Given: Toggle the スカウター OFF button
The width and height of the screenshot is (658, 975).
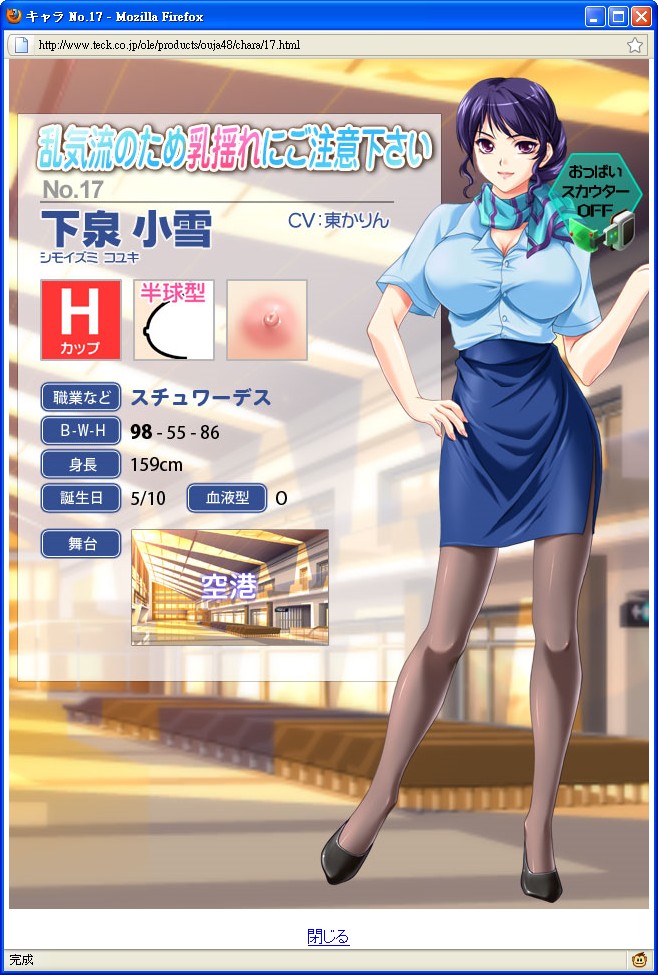Looking at the screenshot, I should 602,203.
